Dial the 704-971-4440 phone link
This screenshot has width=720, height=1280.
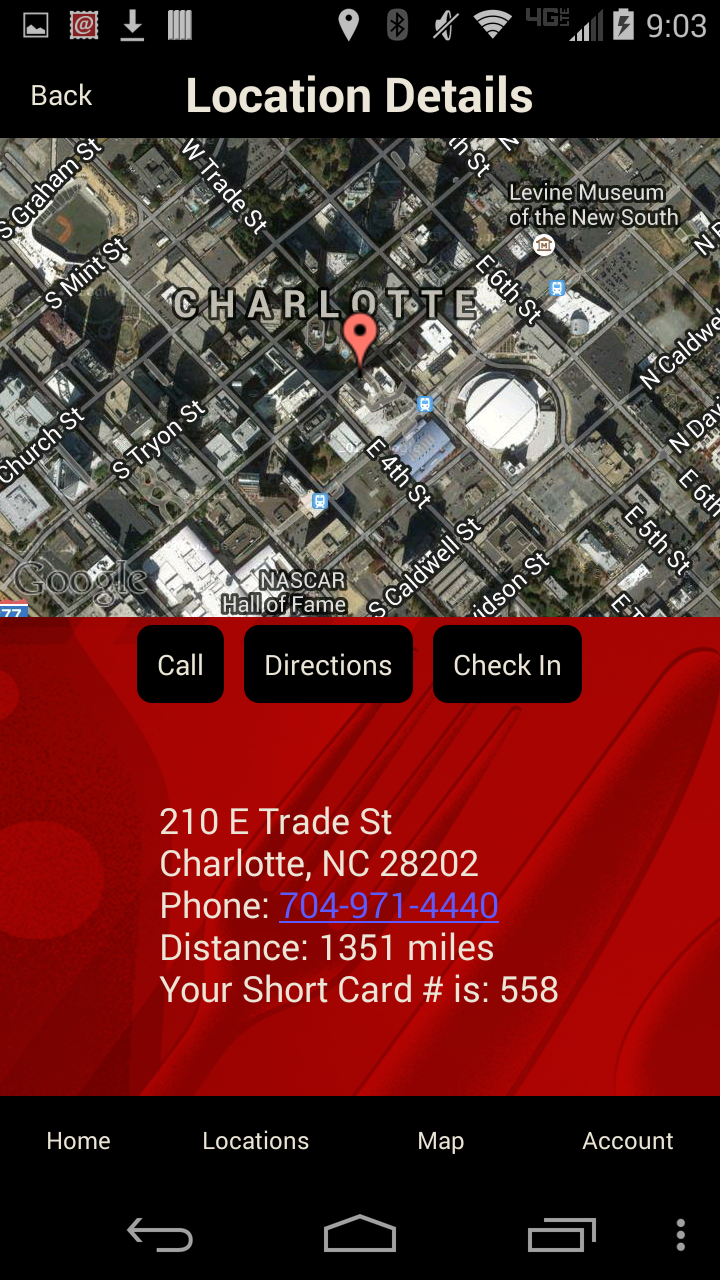pyautogui.click(x=389, y=906)
